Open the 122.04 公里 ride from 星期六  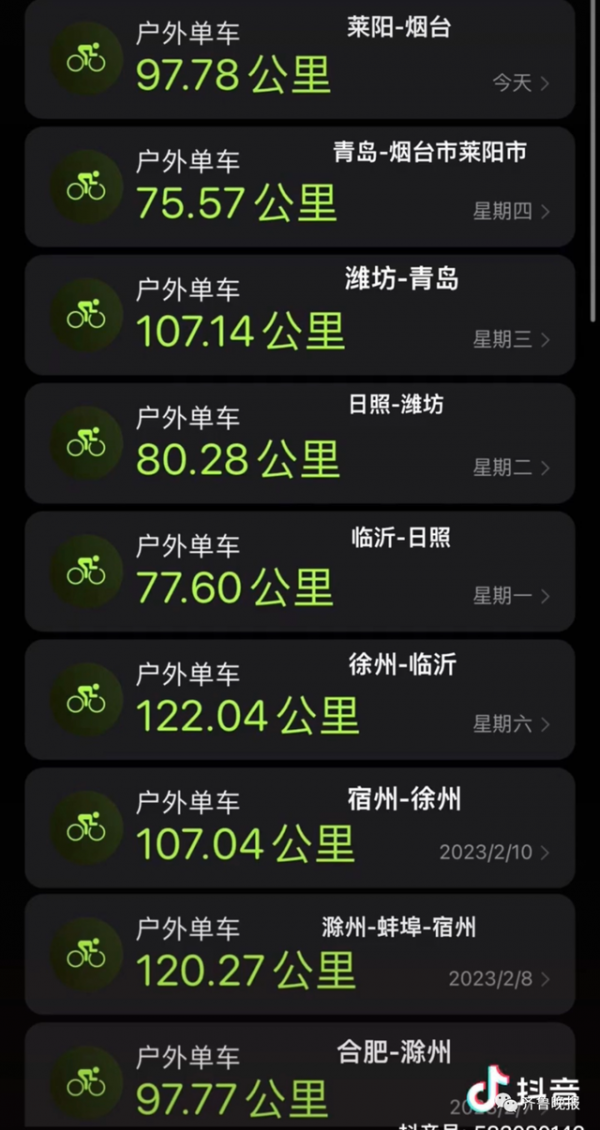(x=299, y=699)
